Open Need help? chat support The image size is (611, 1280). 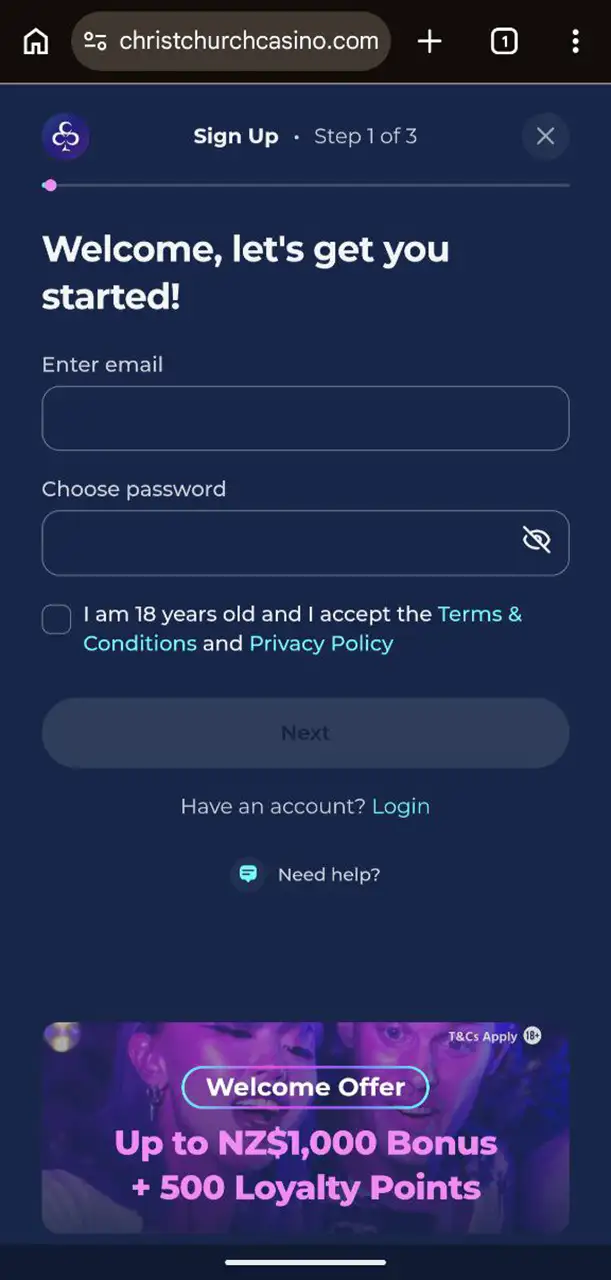click(306, 875)
